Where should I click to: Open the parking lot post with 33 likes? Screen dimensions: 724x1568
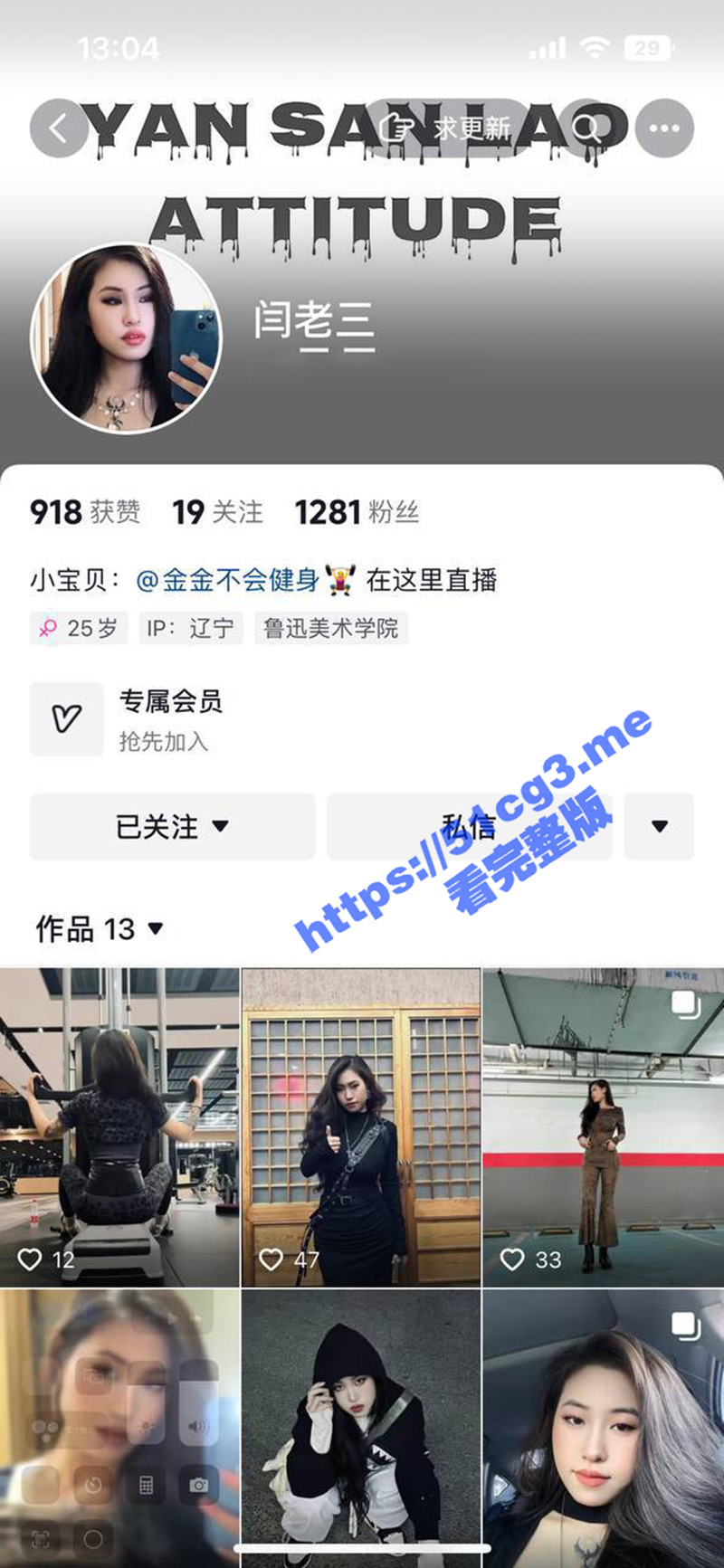pyautogui.click(x=604, y=1126)
